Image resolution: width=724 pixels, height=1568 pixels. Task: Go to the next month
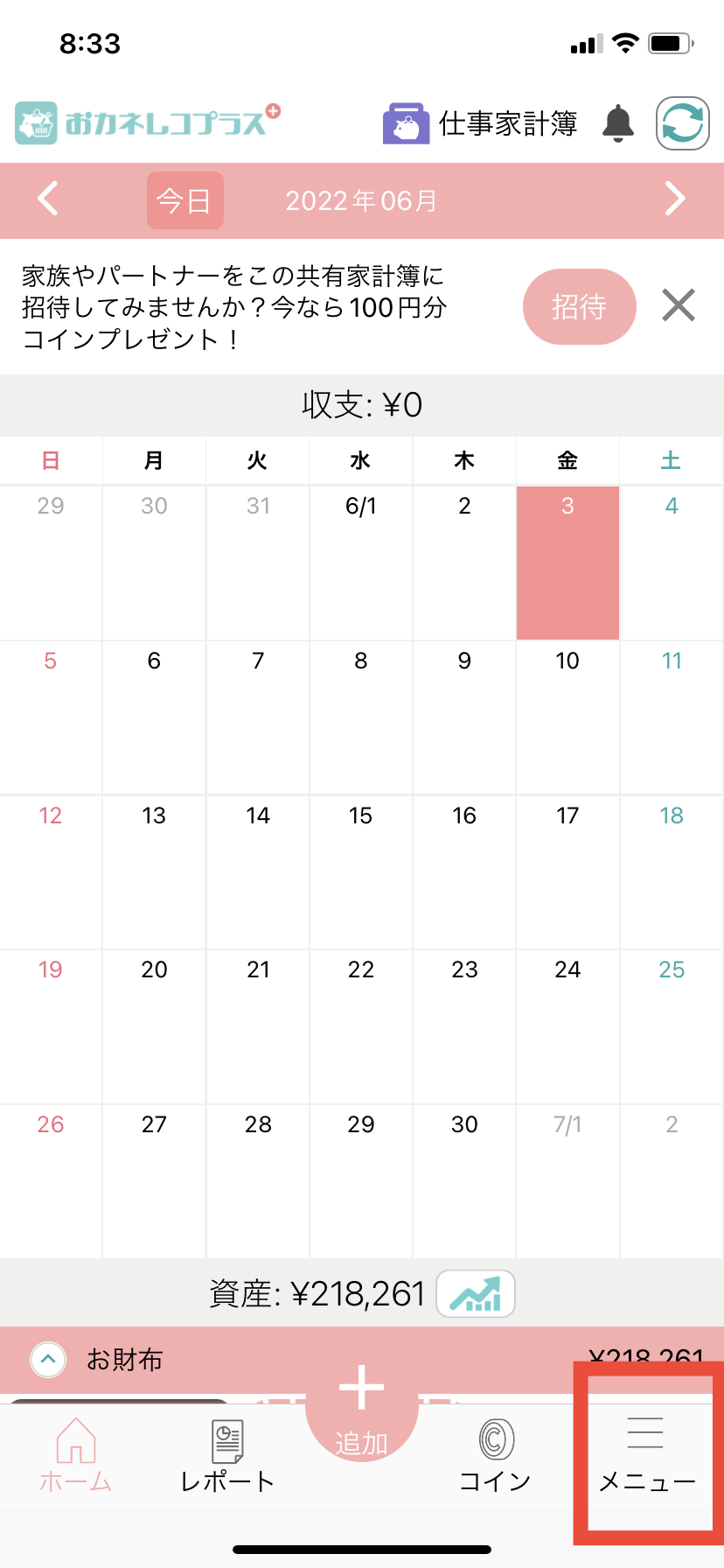click(x=674, y=199)
